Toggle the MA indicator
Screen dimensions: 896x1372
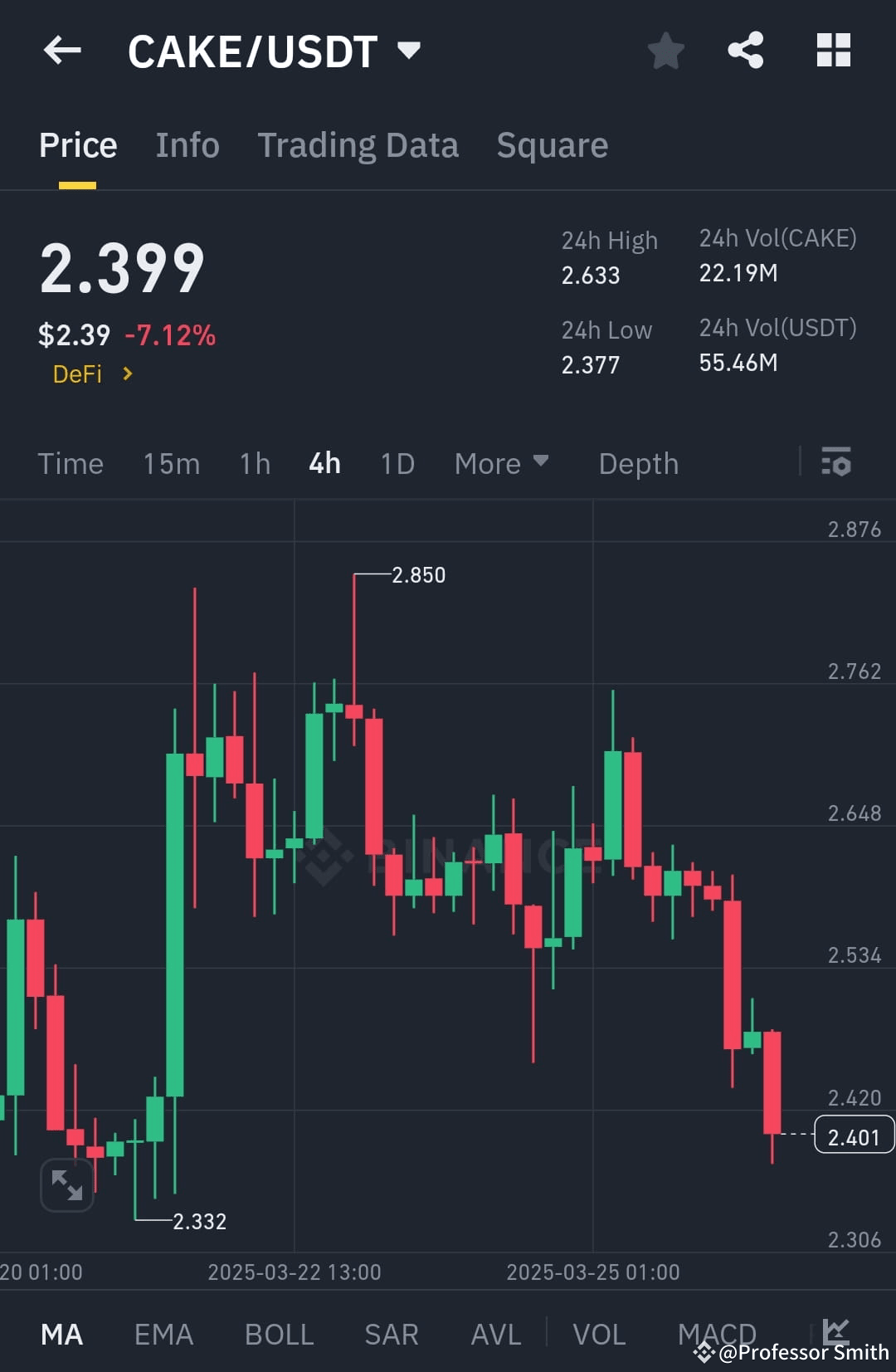point(61,1334)
